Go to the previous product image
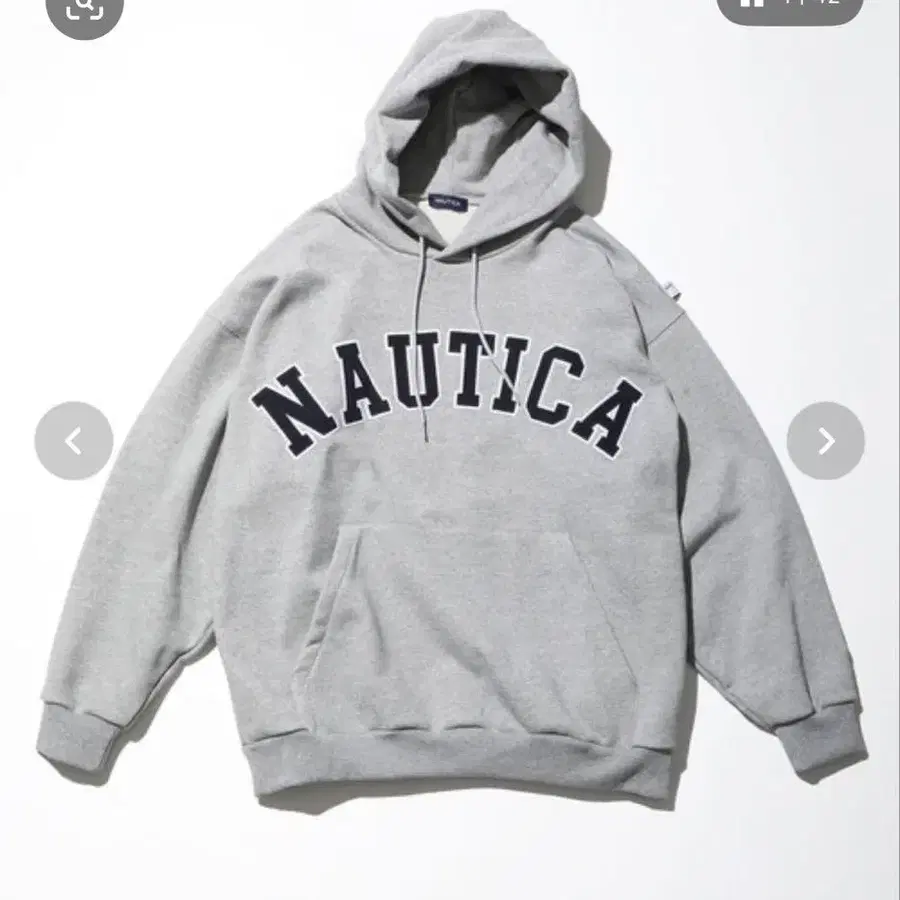The image size is (900, 900). click(73, 441)
